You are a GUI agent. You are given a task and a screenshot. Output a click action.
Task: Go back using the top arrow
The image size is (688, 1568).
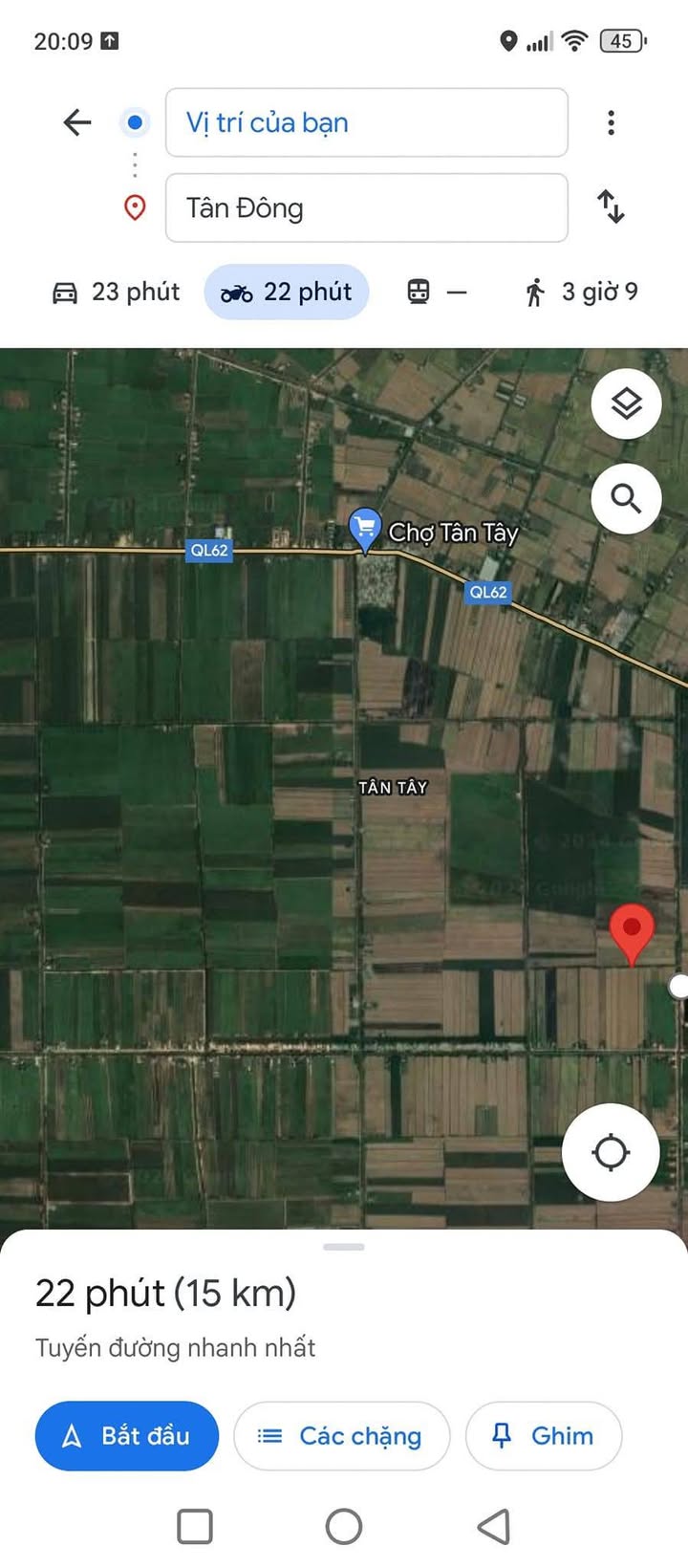(x=77, y=122)
